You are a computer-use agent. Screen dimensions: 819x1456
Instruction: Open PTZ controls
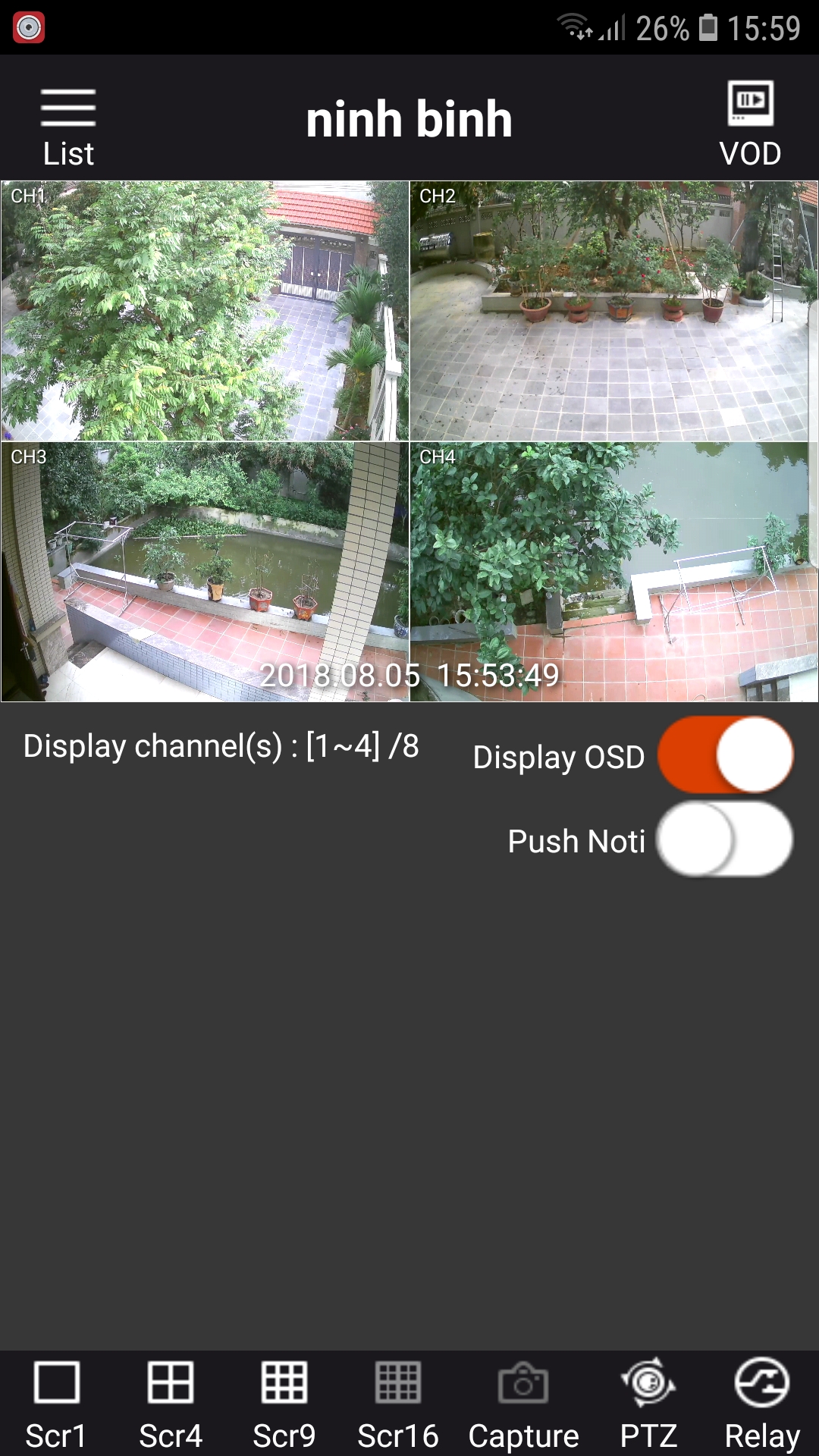tap(648, 1404)
